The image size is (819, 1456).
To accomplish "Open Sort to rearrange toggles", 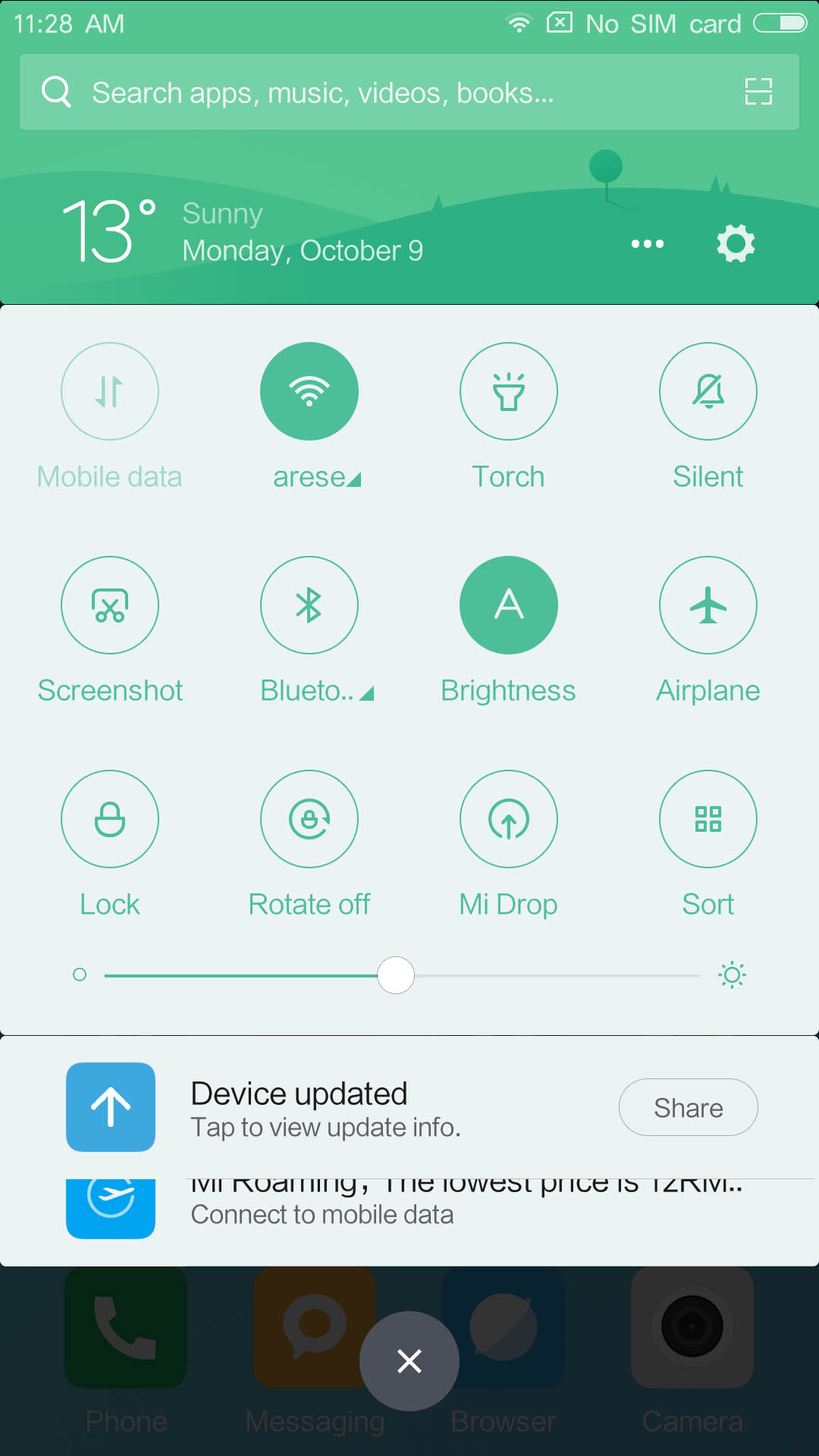I will coord(708,819).
